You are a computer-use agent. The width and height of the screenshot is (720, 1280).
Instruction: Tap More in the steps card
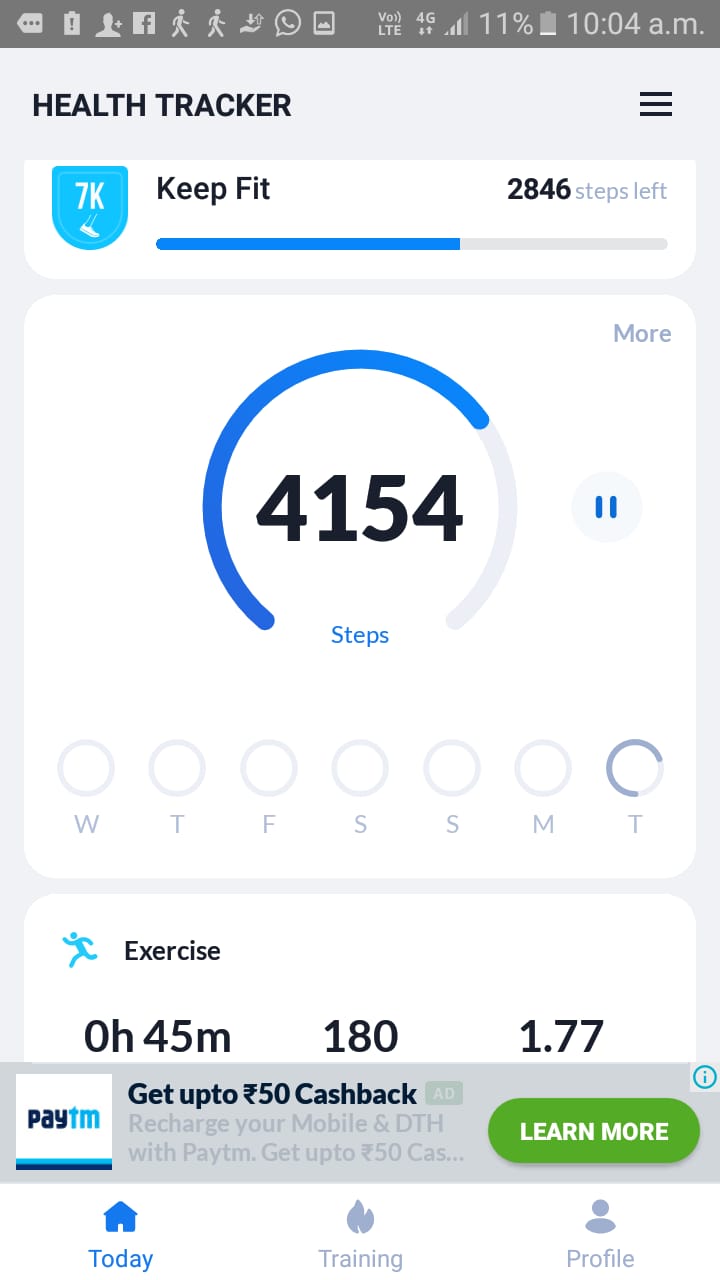[642, 334]
